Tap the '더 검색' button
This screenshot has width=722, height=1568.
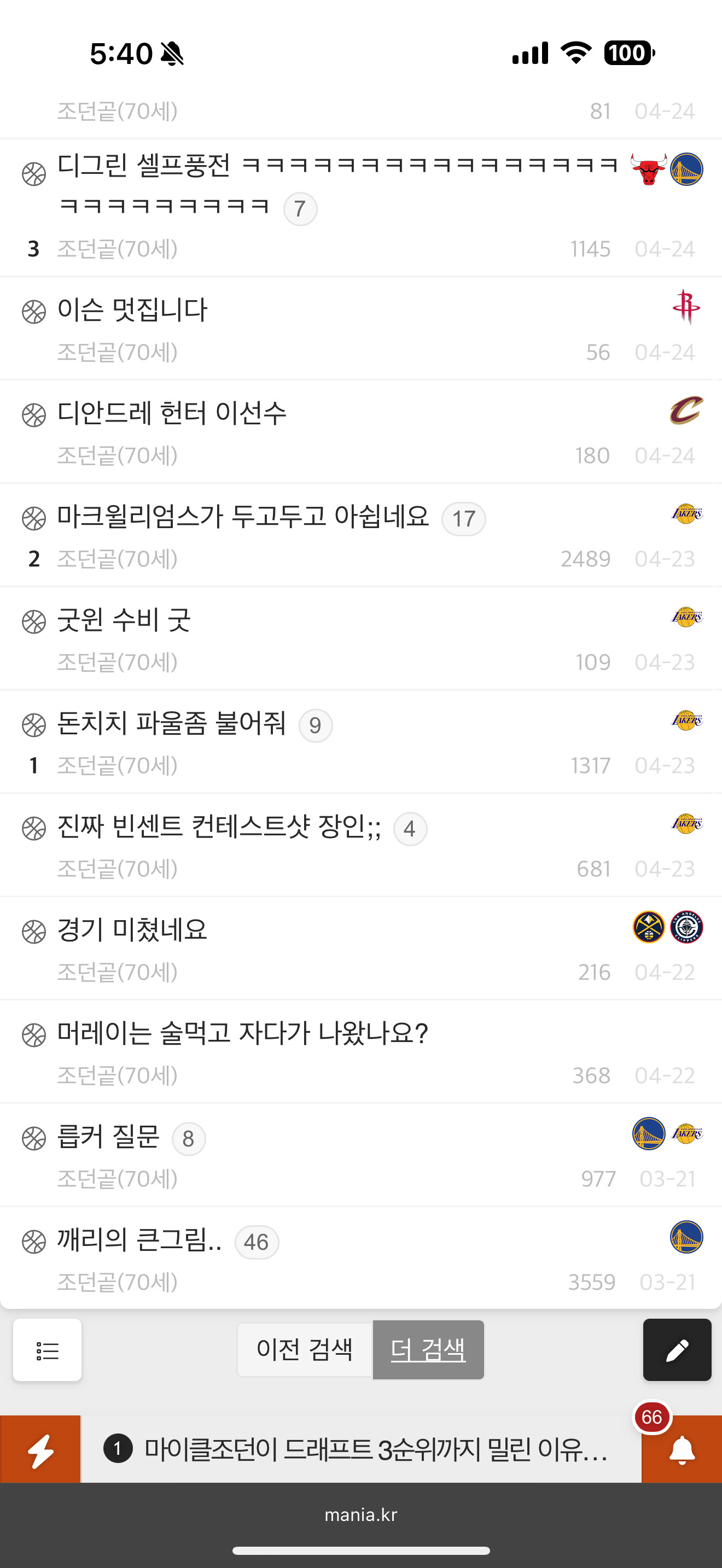tap(429, 1349)
